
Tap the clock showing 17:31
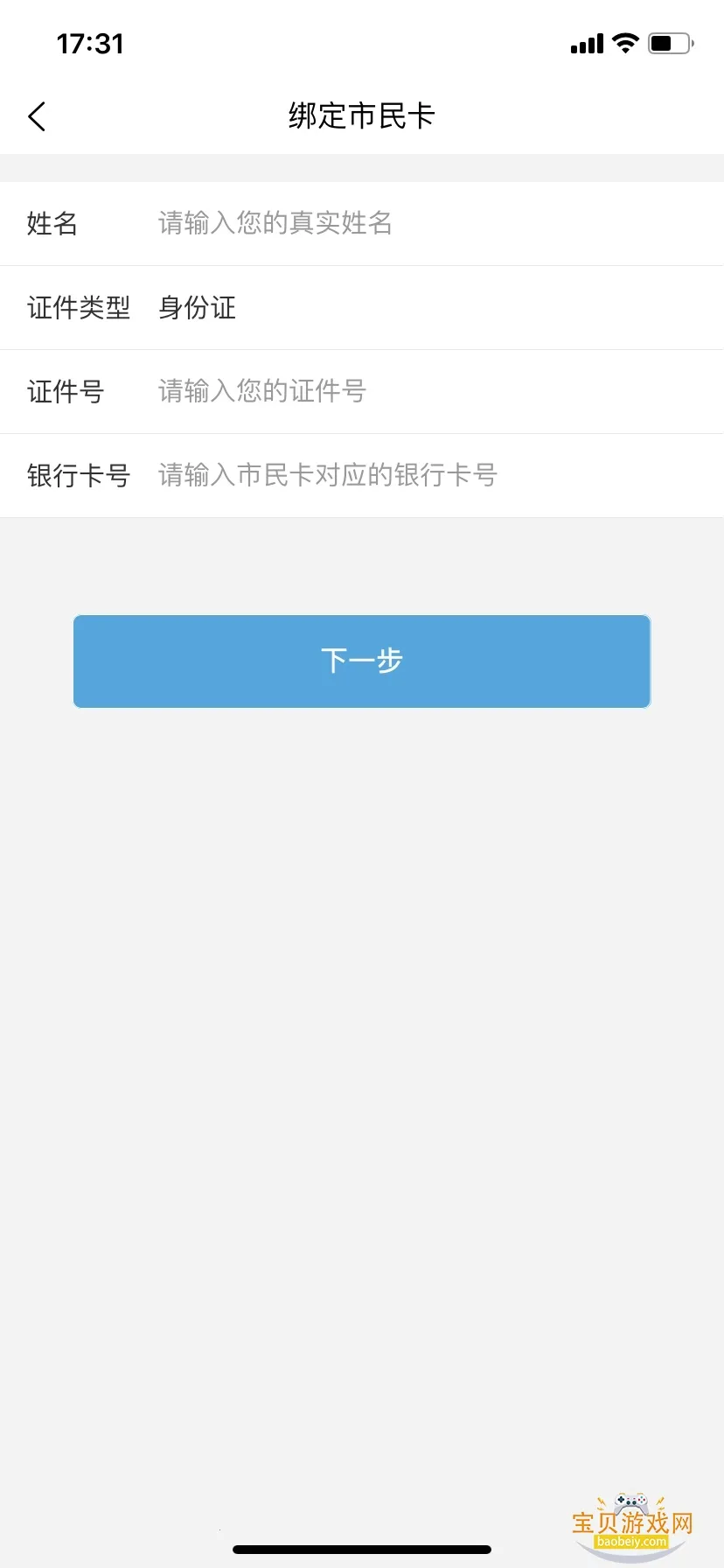tap(90, 43)
